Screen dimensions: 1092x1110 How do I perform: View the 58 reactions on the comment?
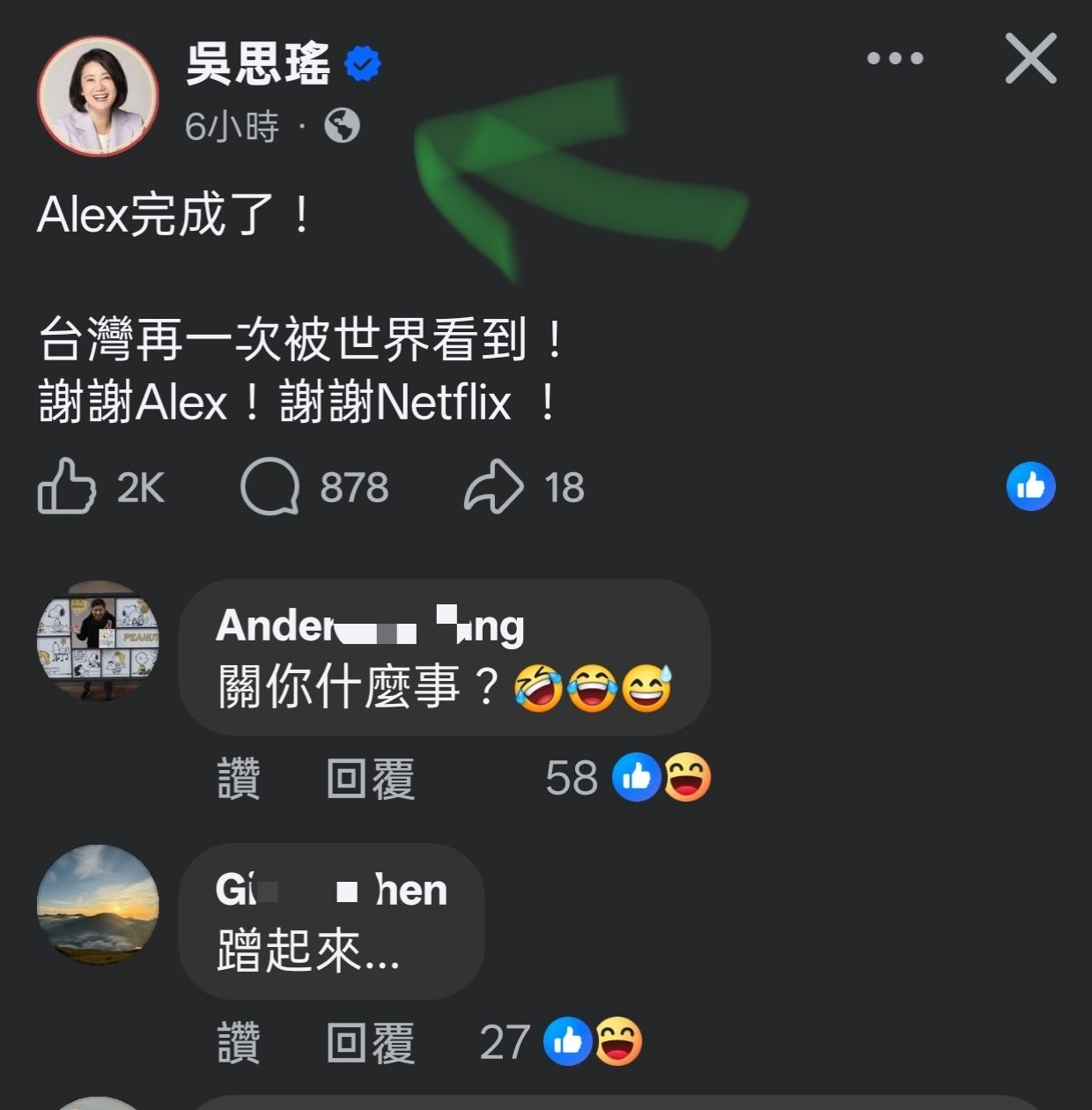click(627, 777)
